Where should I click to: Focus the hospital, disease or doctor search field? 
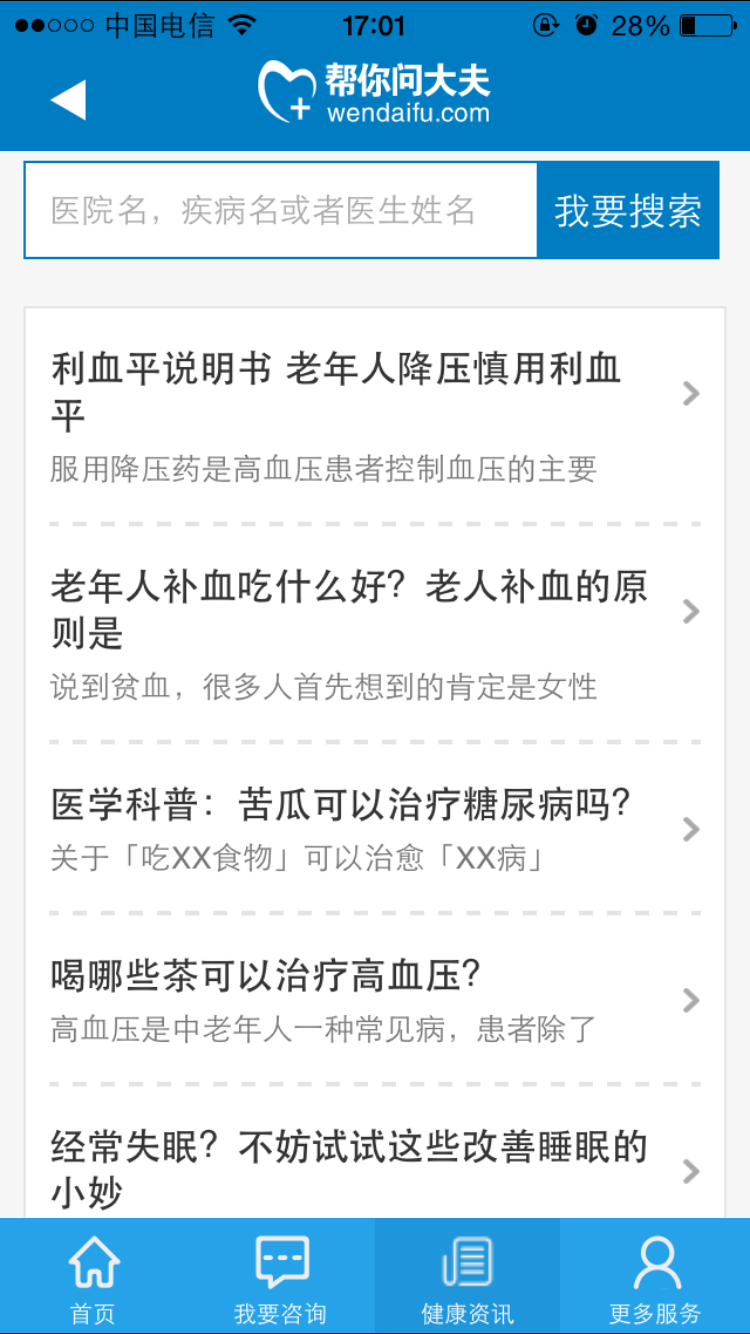pos(281,211)
